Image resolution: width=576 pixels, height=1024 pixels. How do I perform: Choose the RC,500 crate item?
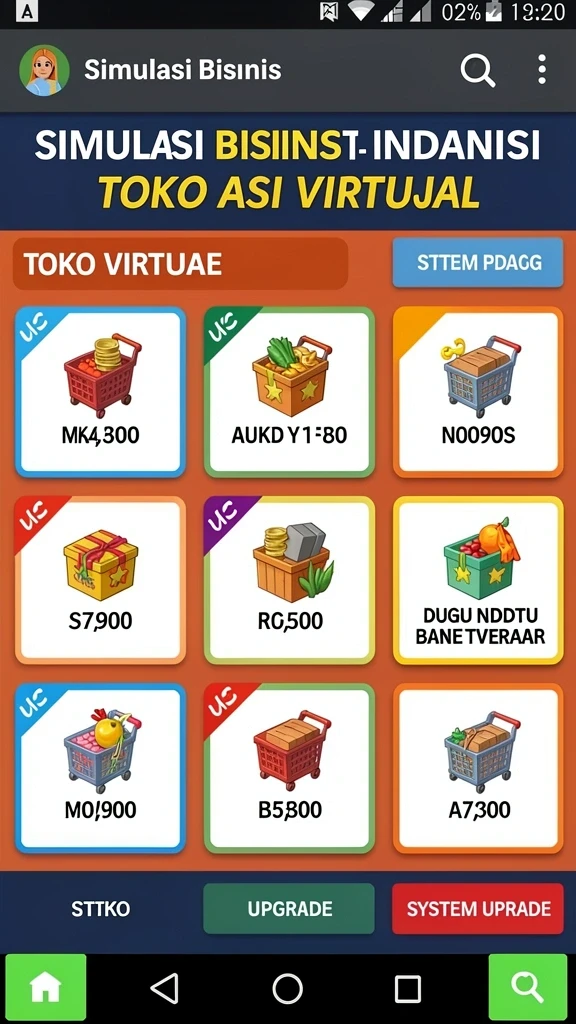(x=289, y=581)
